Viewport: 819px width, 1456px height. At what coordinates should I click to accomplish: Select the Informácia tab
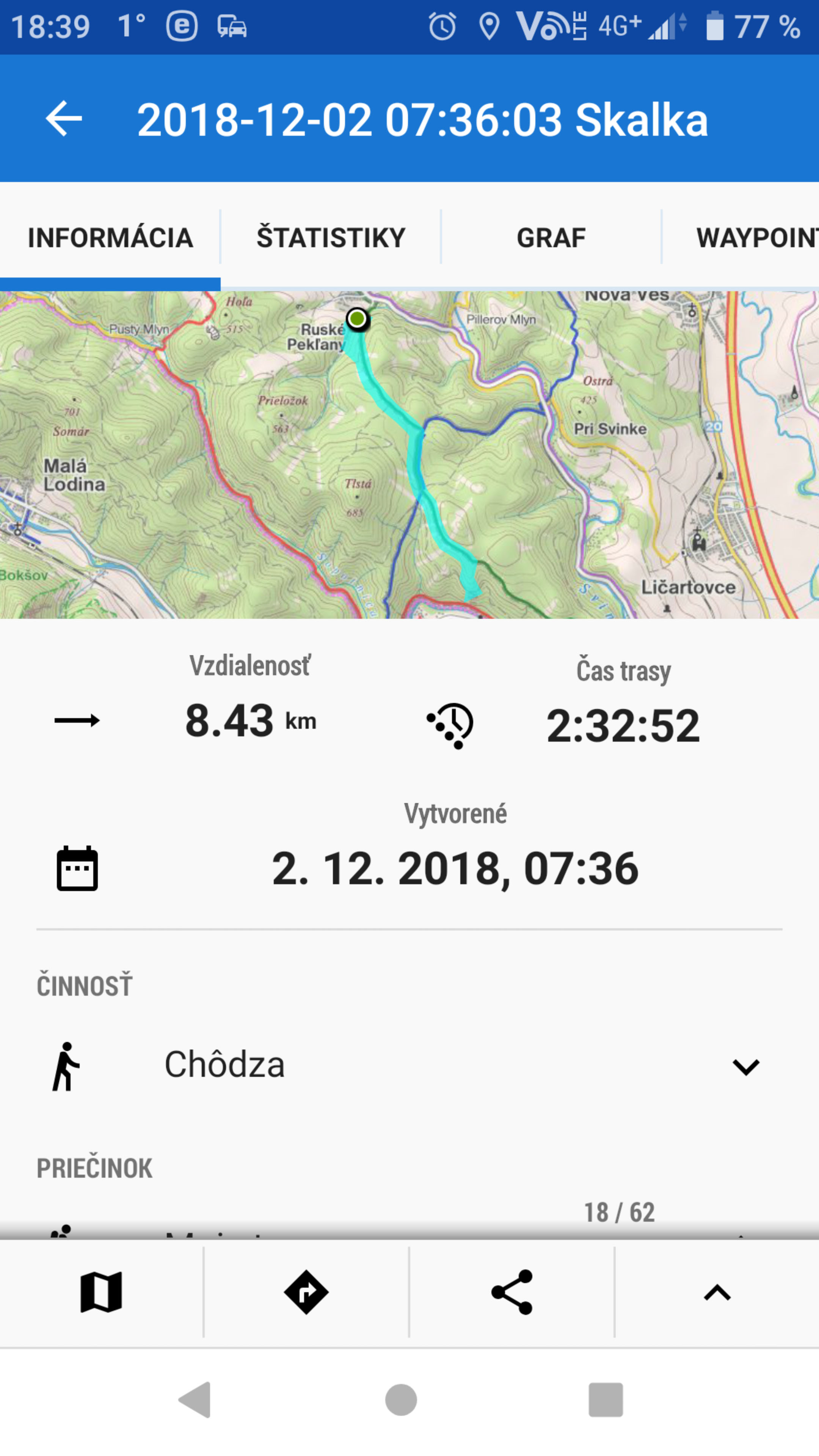[110, 237]
